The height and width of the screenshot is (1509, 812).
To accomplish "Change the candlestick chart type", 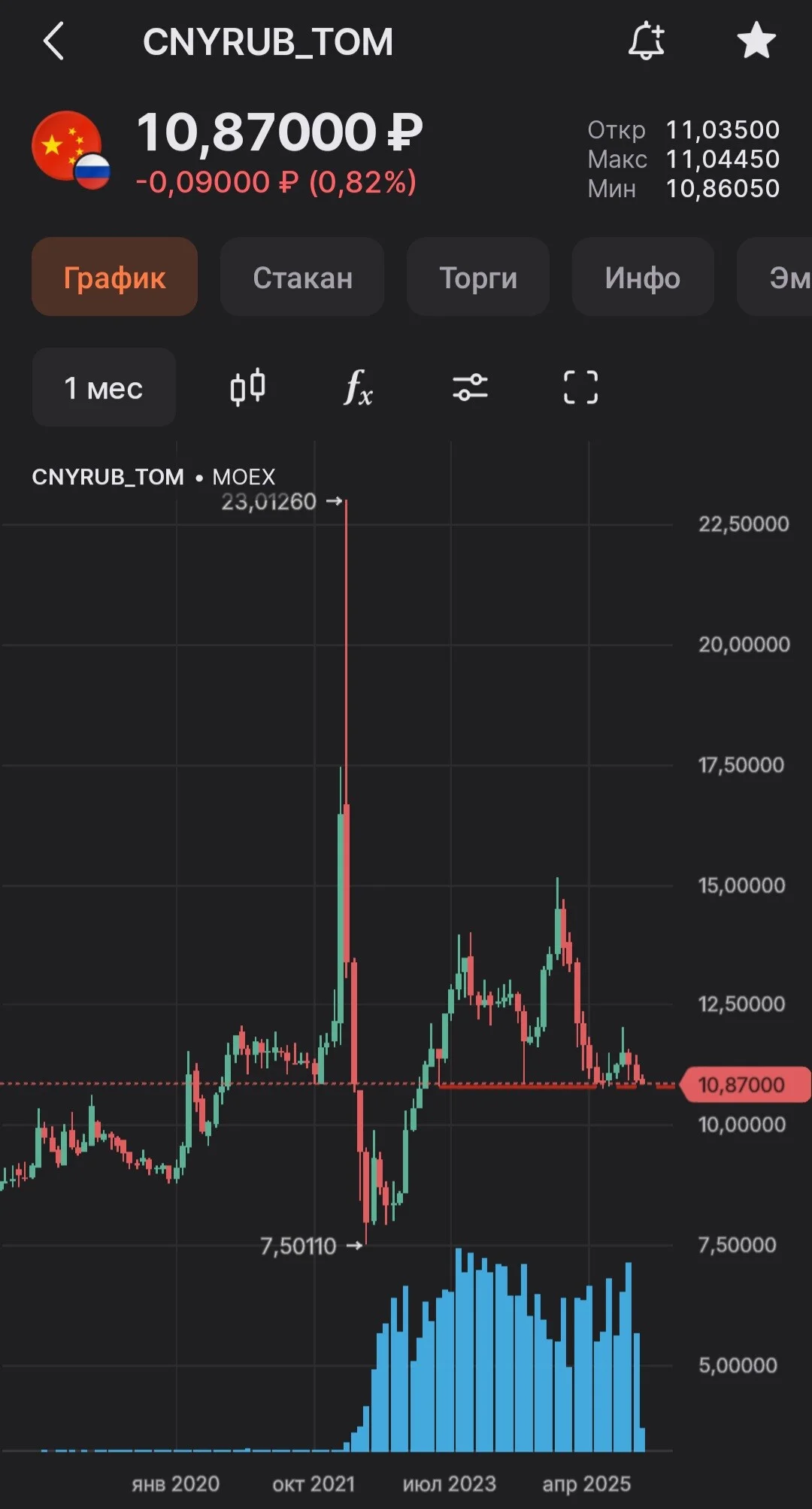I will click(x=247, y=387).
